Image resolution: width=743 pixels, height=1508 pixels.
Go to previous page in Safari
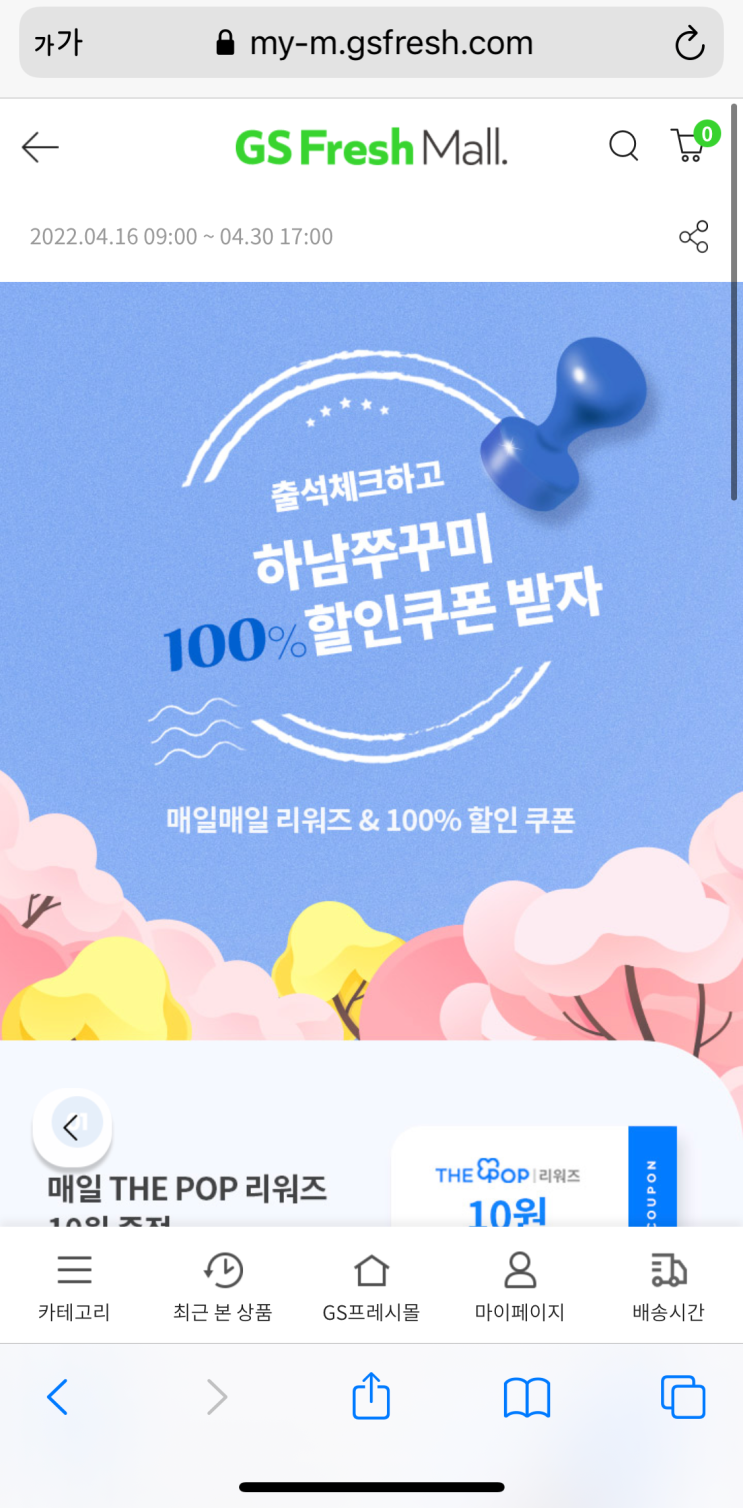58,1397
